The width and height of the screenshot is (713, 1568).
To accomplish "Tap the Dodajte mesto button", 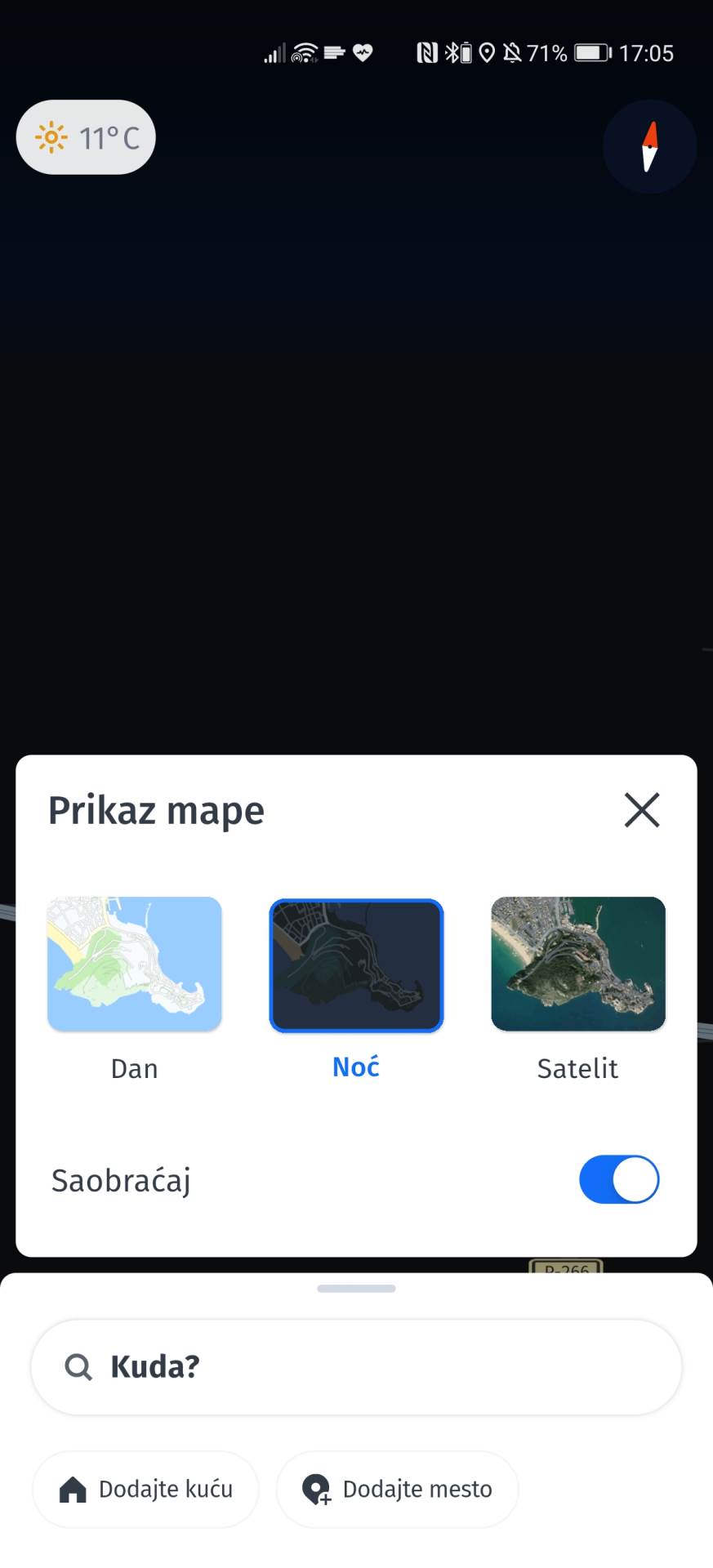I will pos(397,1489).
